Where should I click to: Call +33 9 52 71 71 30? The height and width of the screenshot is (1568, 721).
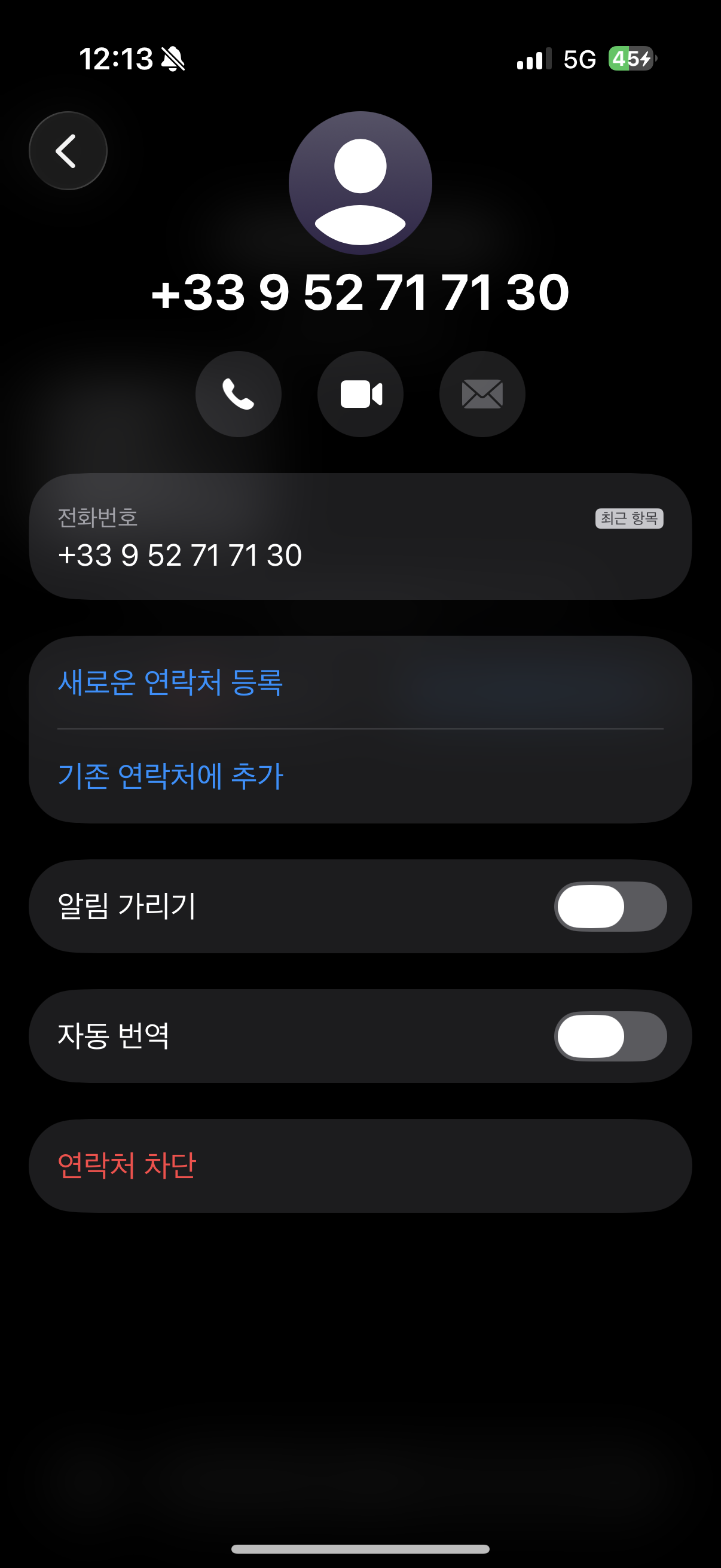(x=238, y=394)
